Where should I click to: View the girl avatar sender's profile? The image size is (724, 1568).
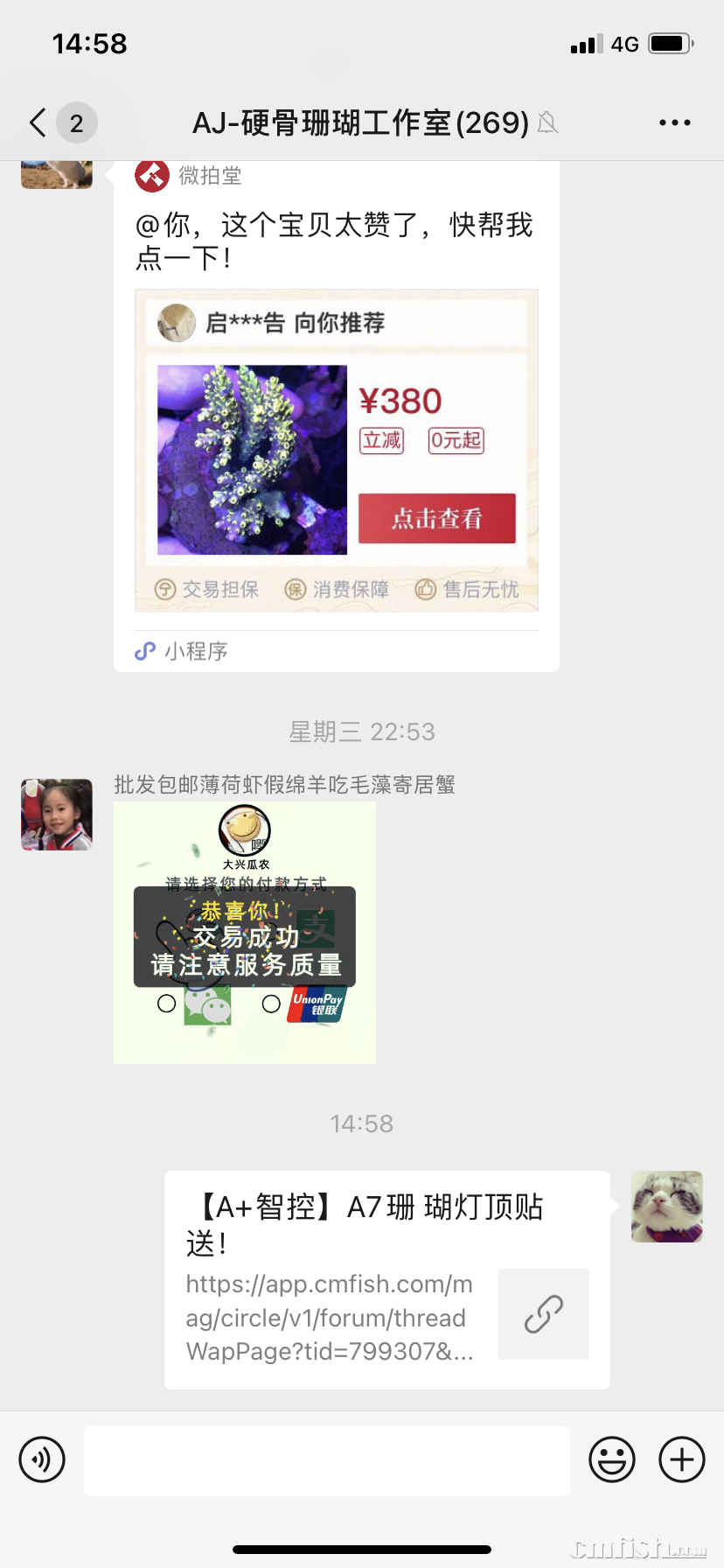(57, 815)
